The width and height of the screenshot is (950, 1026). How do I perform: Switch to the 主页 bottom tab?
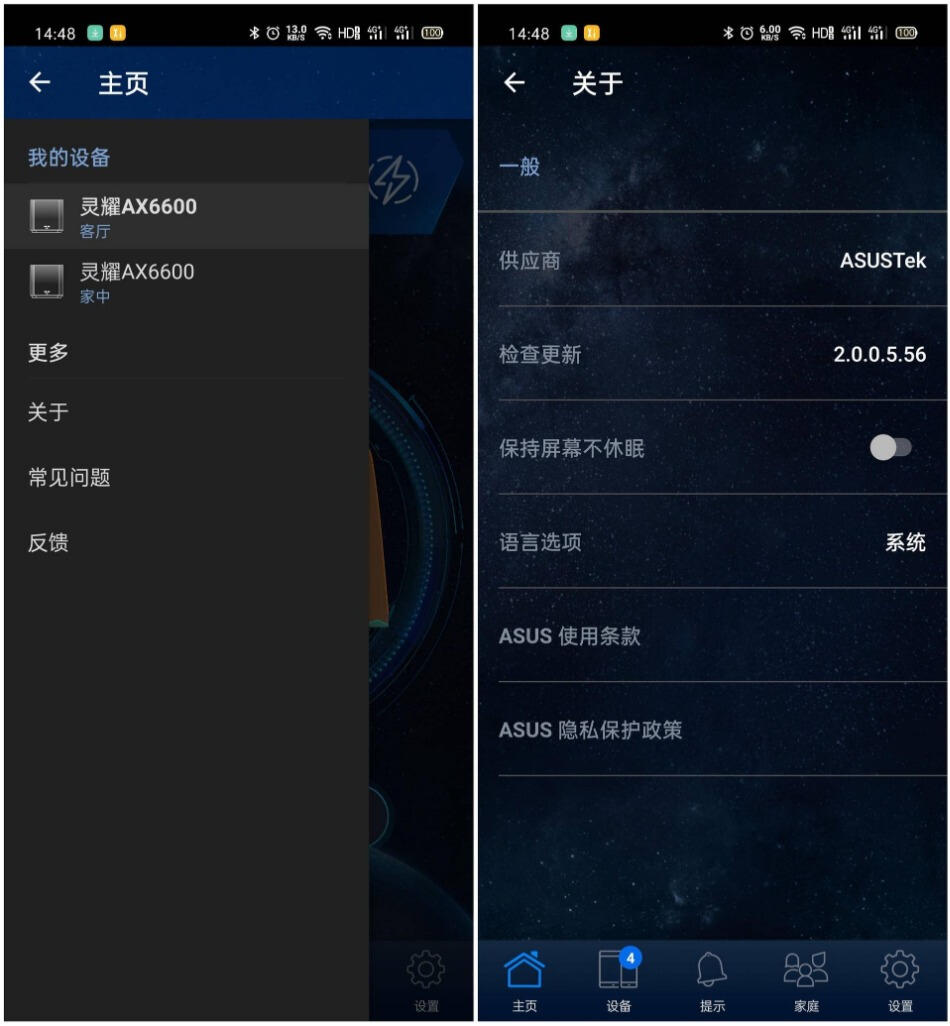pos(524,979)
